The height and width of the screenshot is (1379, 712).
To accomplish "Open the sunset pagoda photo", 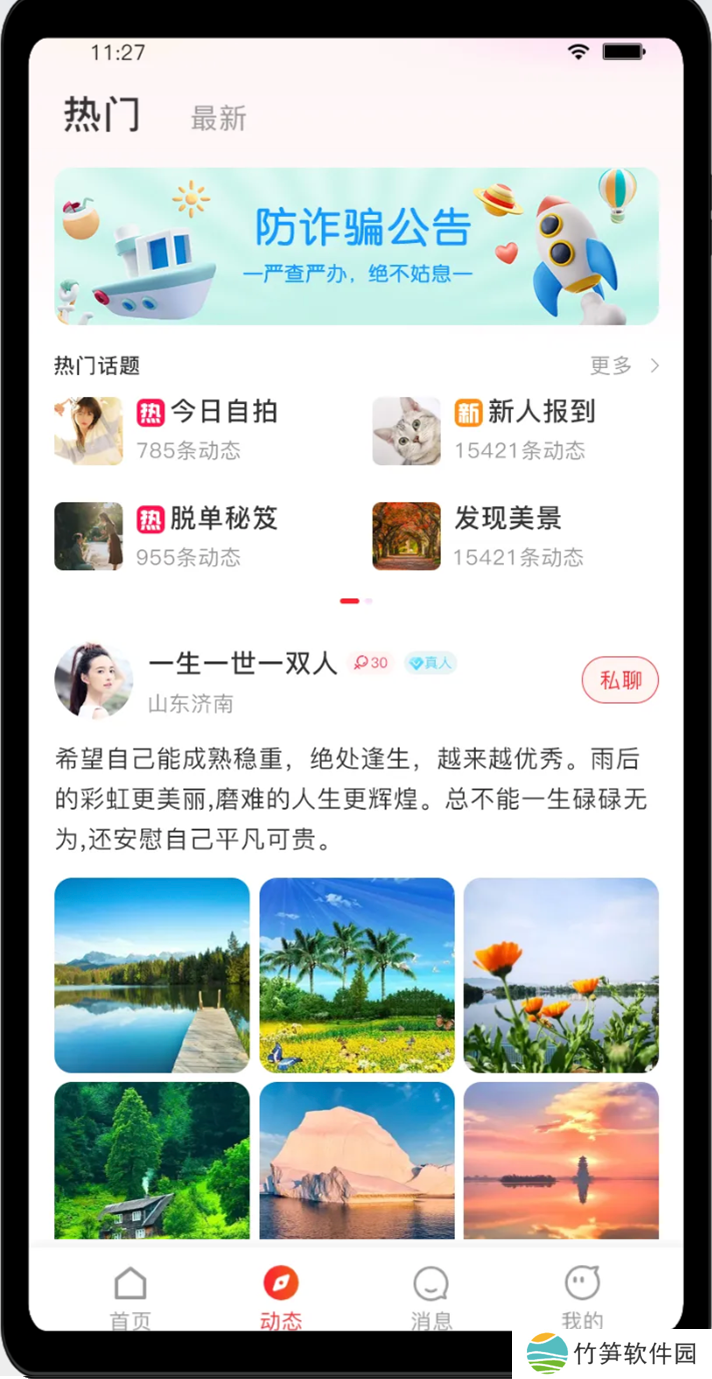I will click(x=561, y=1160).
